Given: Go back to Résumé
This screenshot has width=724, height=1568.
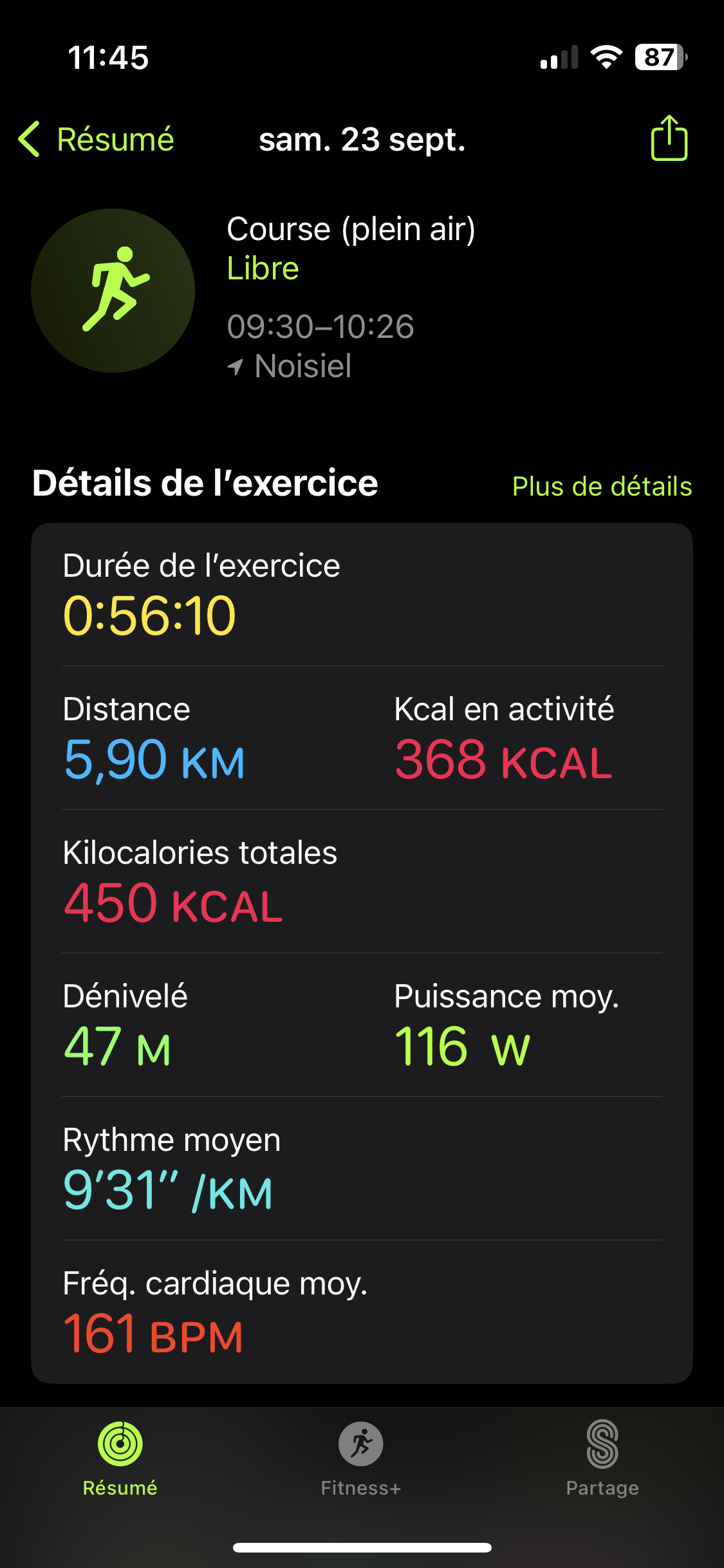Looking at the screenshot, I should [97, 139].
